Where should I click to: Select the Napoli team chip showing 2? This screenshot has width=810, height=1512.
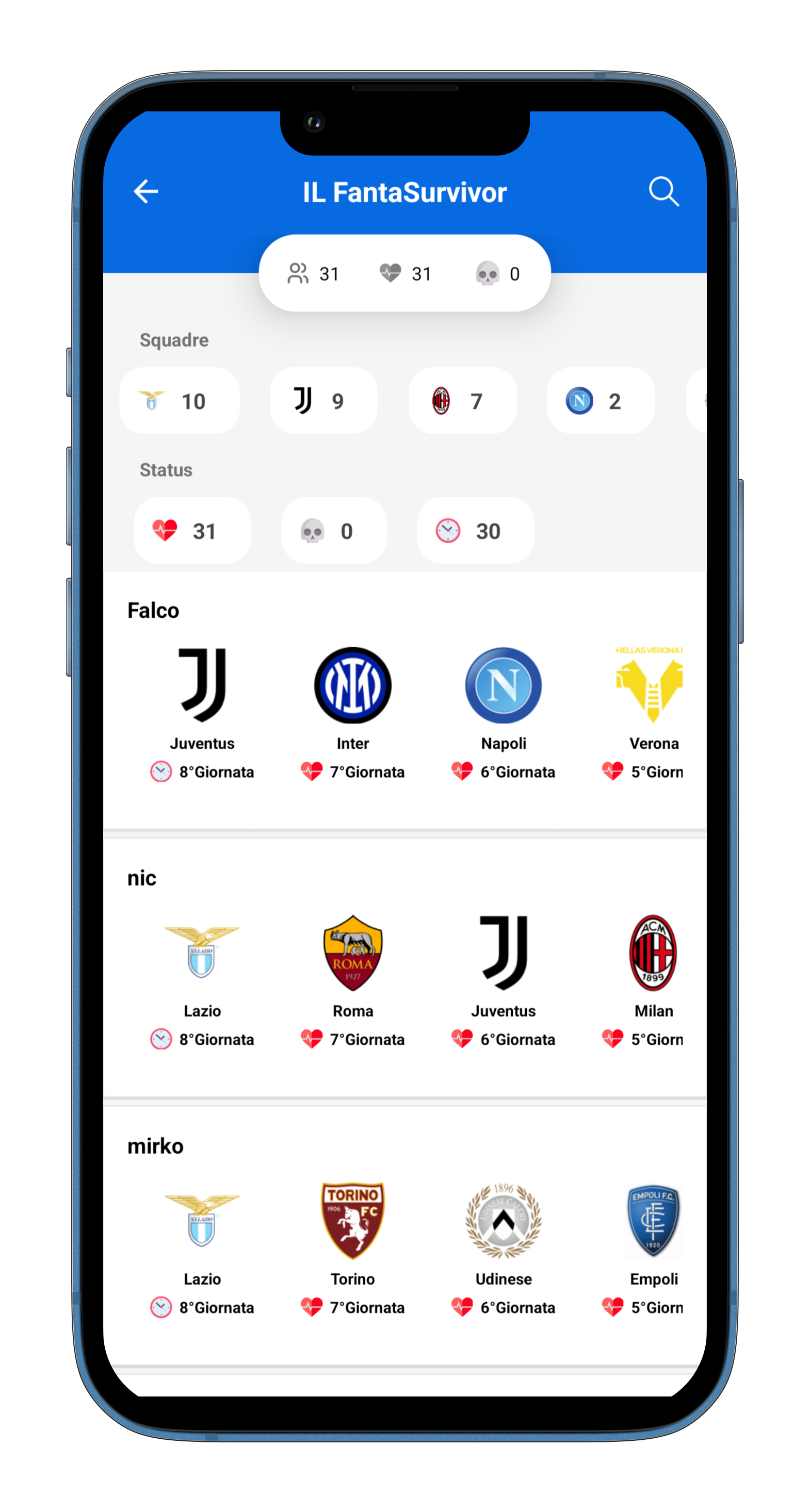pos(601,401)
